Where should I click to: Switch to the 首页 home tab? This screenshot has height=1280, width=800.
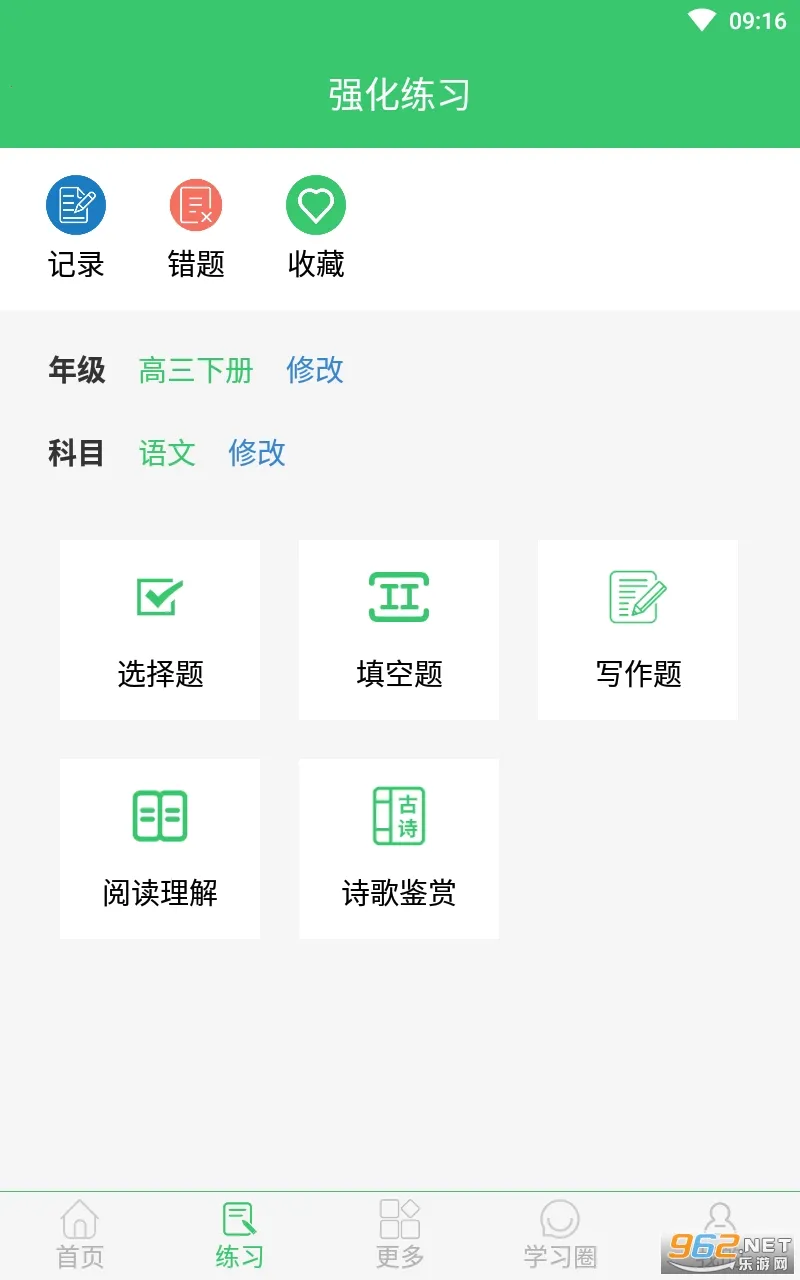[x=79, y=1232]
